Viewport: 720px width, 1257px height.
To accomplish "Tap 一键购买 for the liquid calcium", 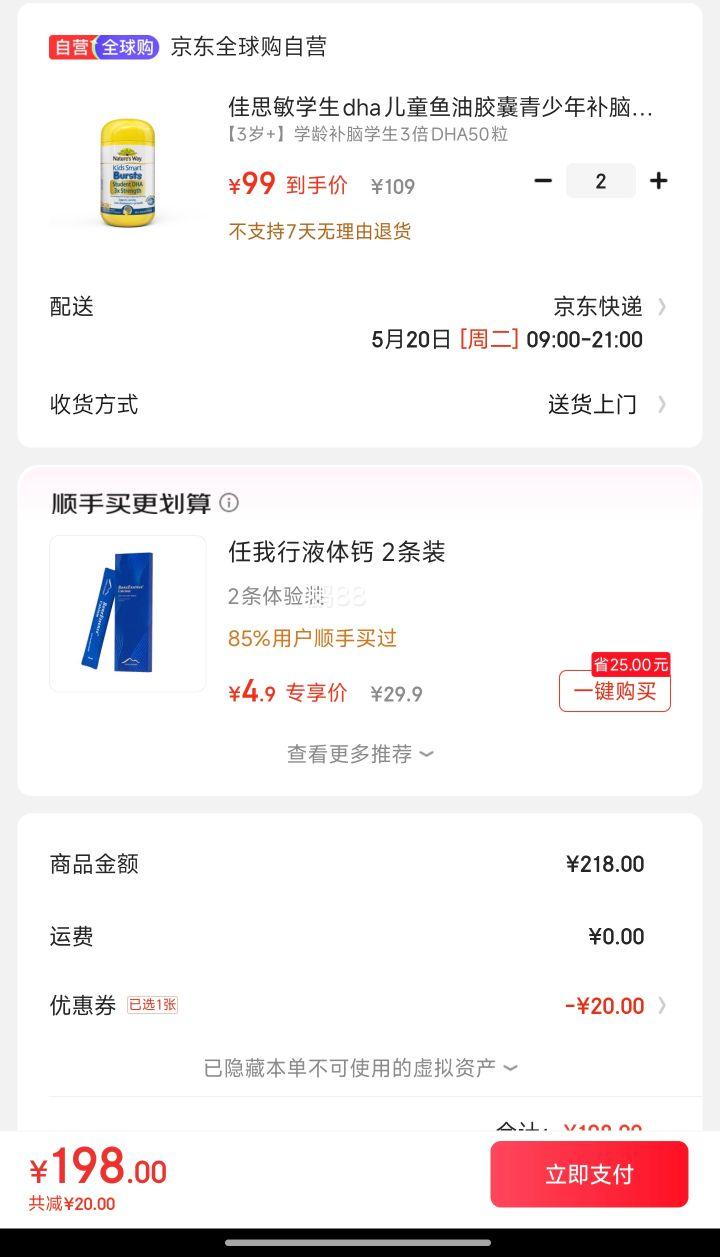I will point(614,691).
